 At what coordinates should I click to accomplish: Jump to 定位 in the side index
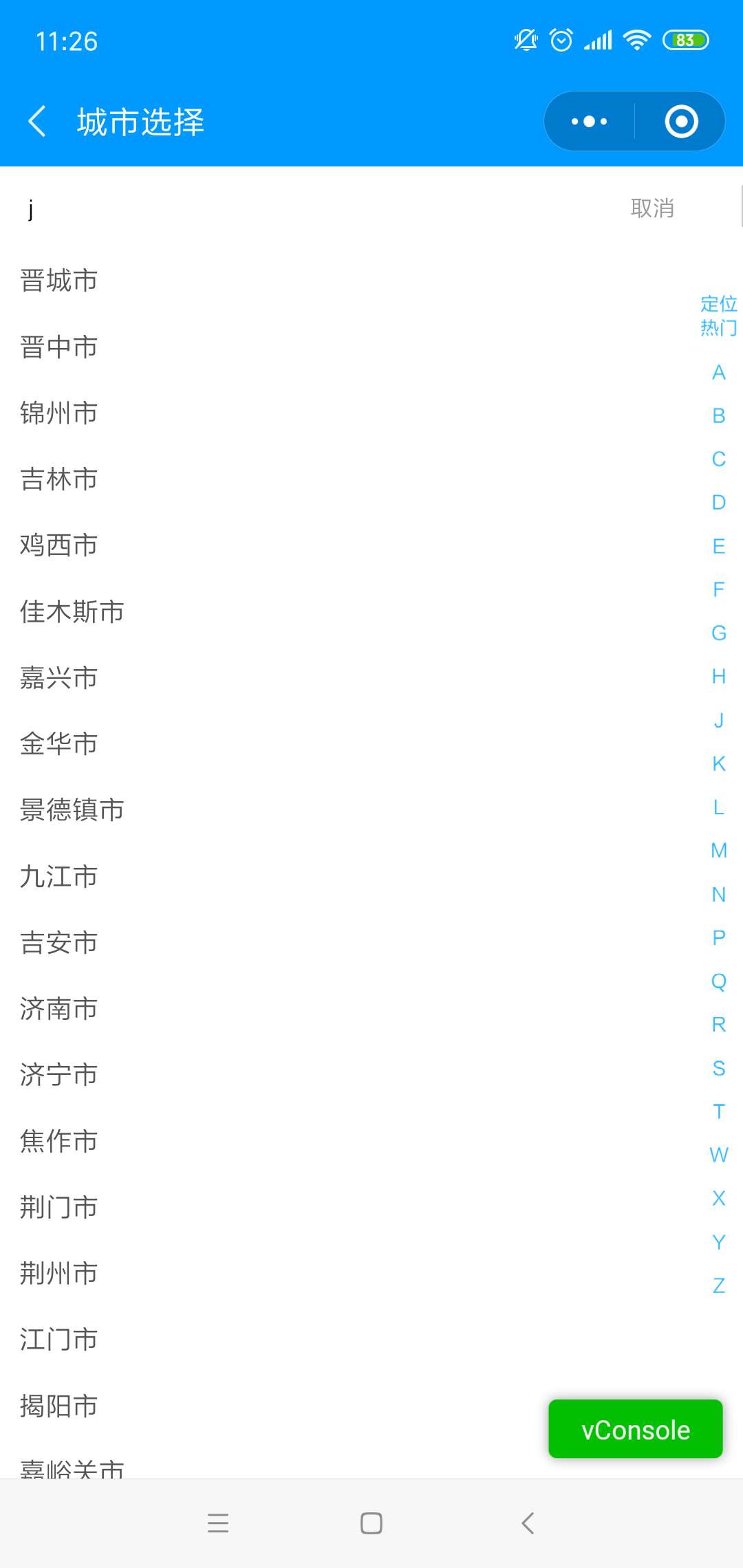tap(719, 303)
